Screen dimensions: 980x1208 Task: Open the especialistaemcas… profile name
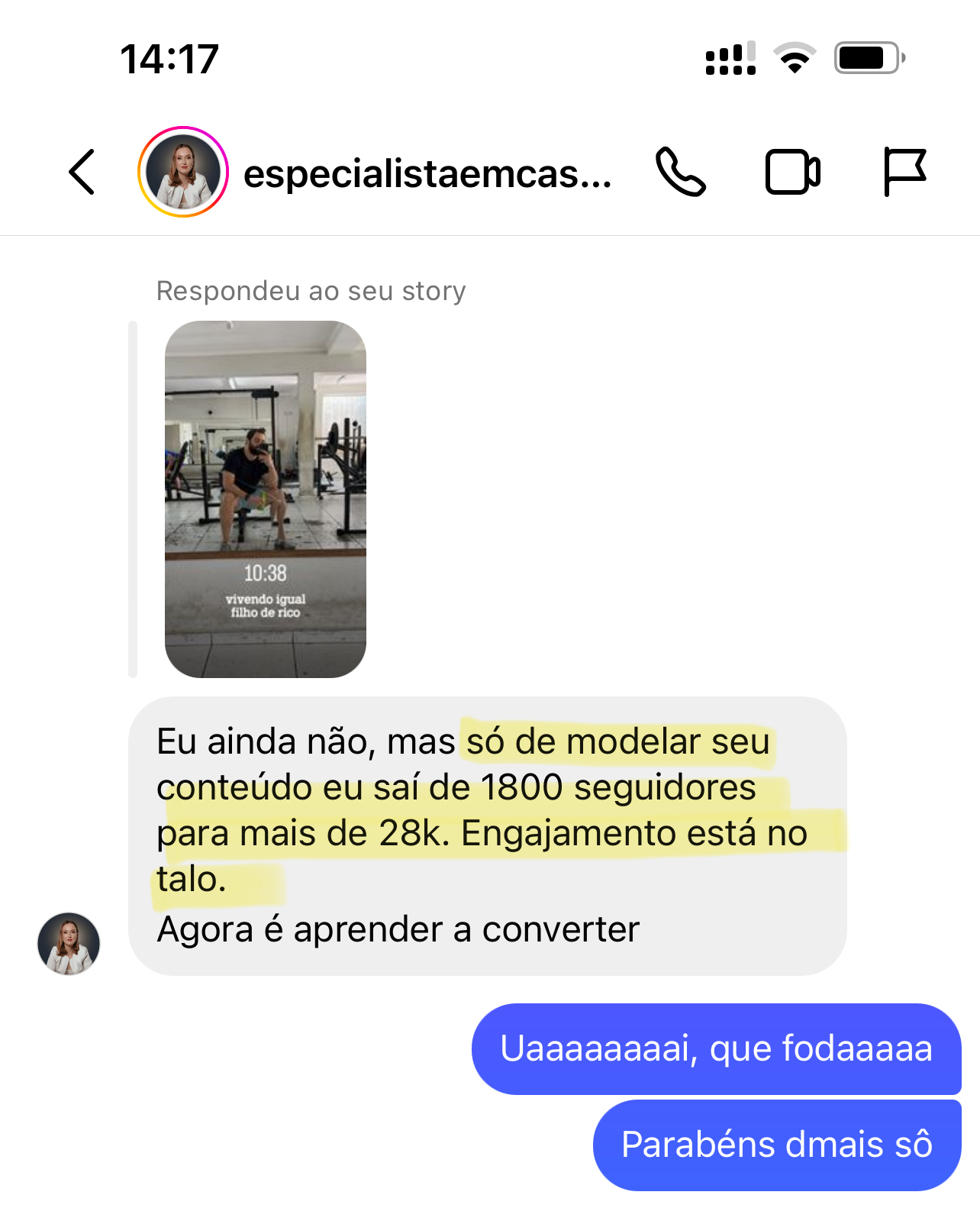427,174
